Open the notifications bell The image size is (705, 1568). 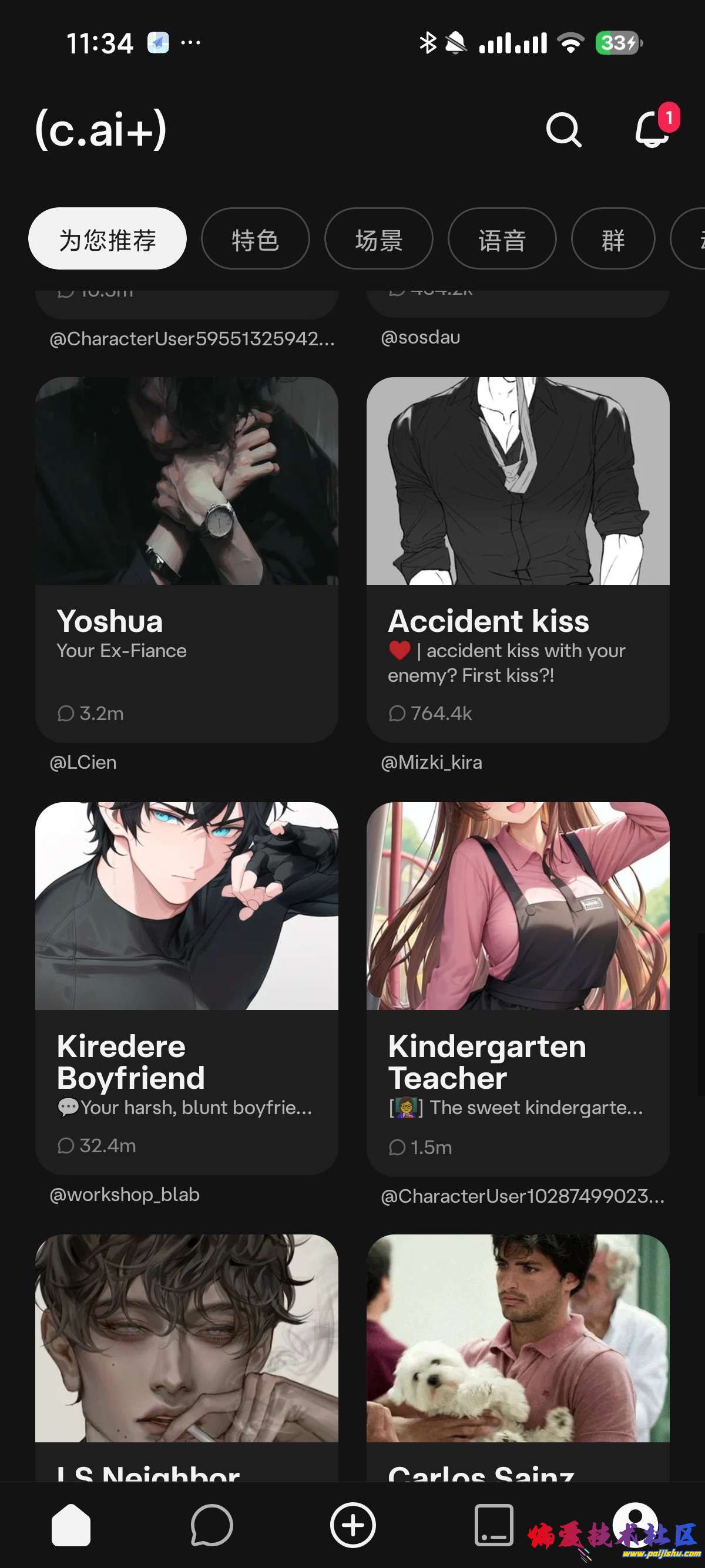click(652, 129)
